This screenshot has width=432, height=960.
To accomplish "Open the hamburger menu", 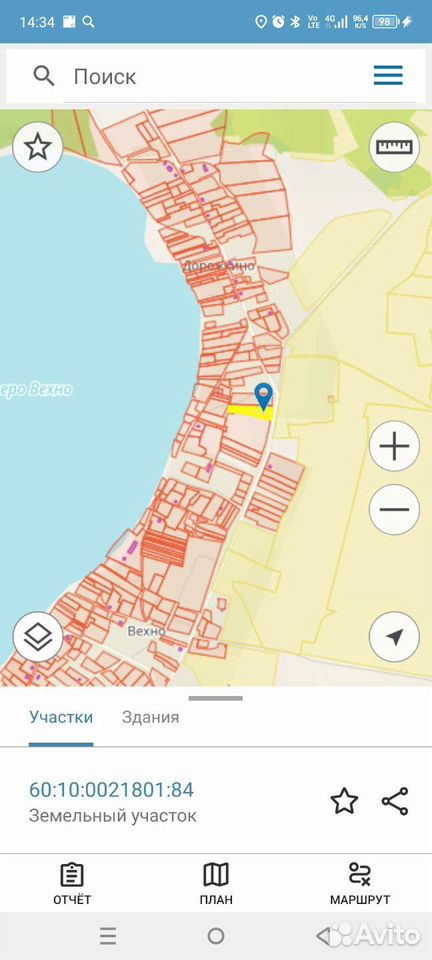I will coord(388,75).
